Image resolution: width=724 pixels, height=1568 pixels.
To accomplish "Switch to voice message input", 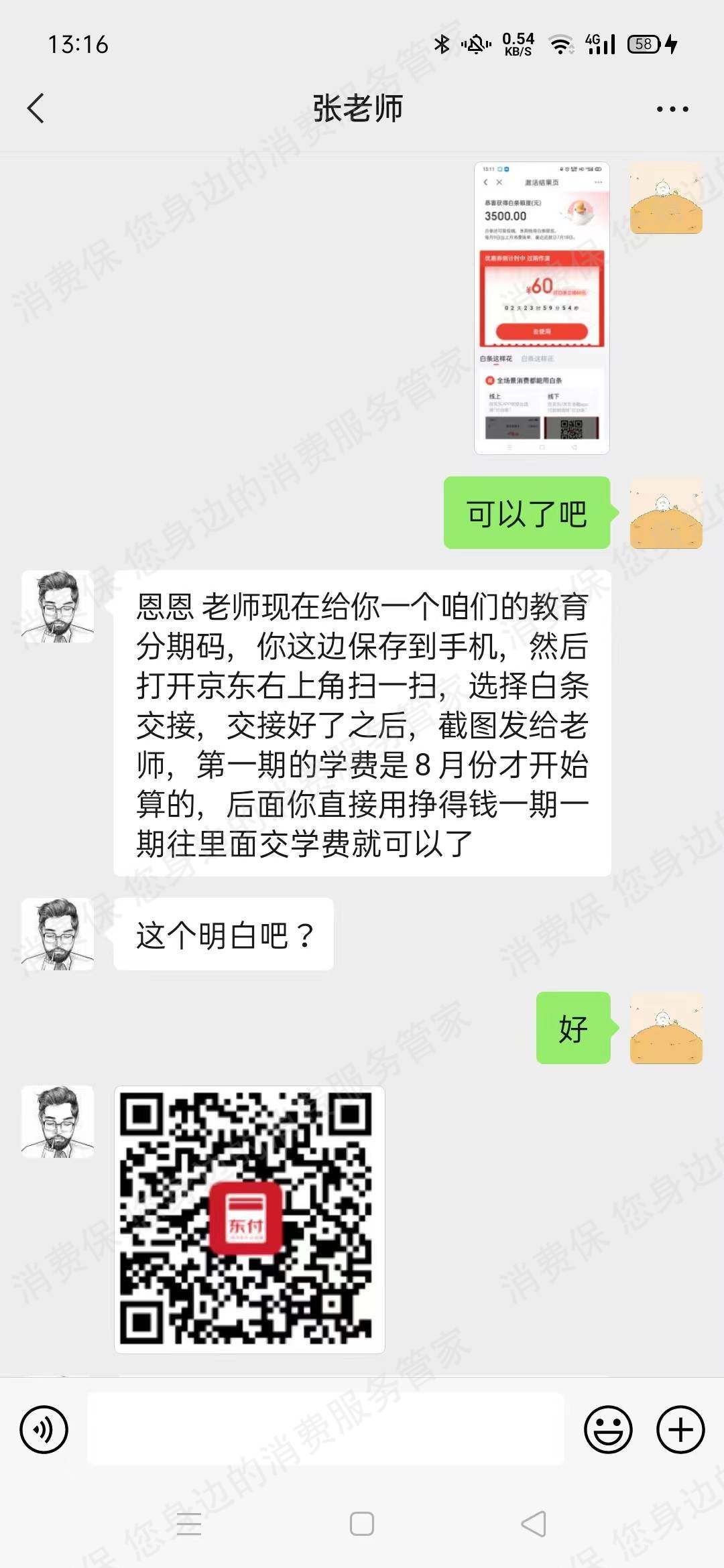I will (x=44, y=1429).
